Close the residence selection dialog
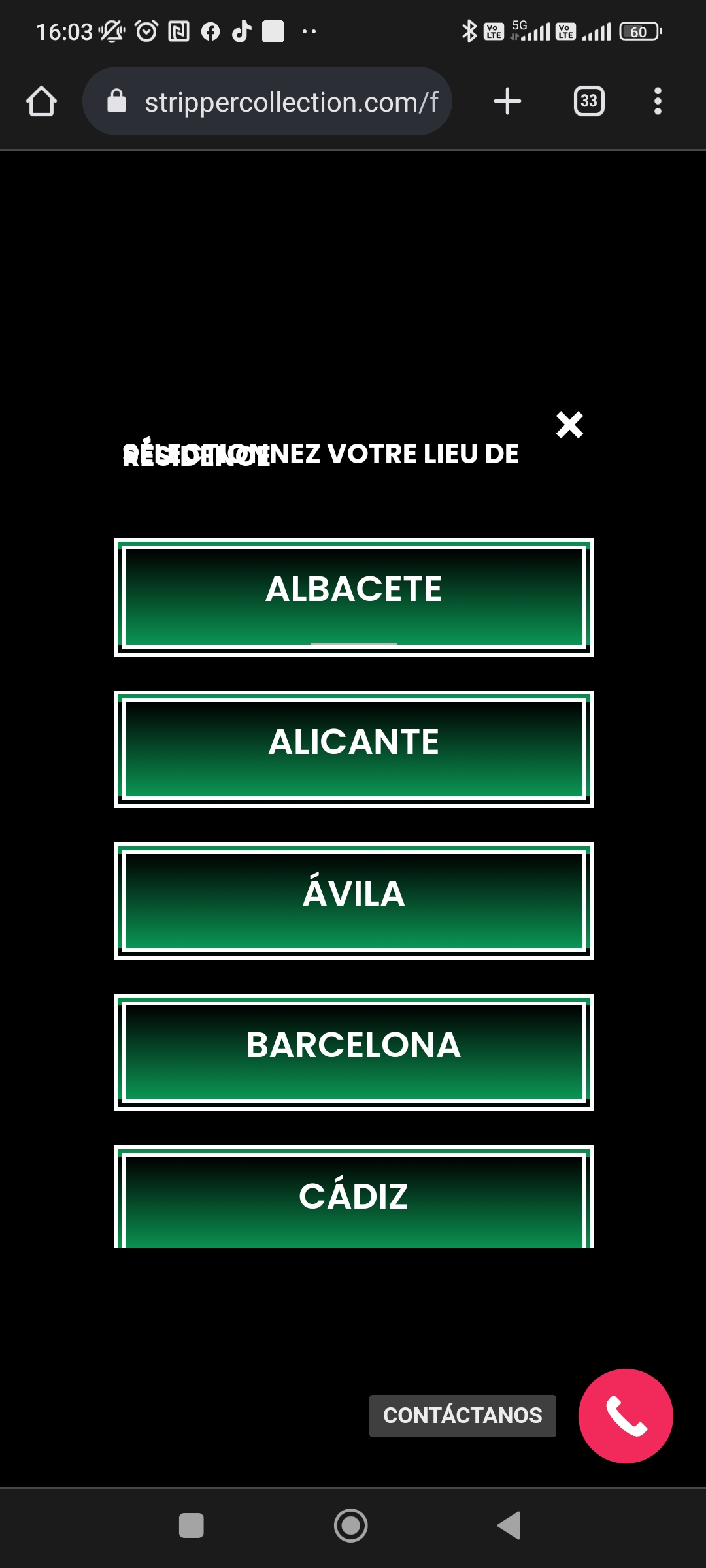 point(569,425)
